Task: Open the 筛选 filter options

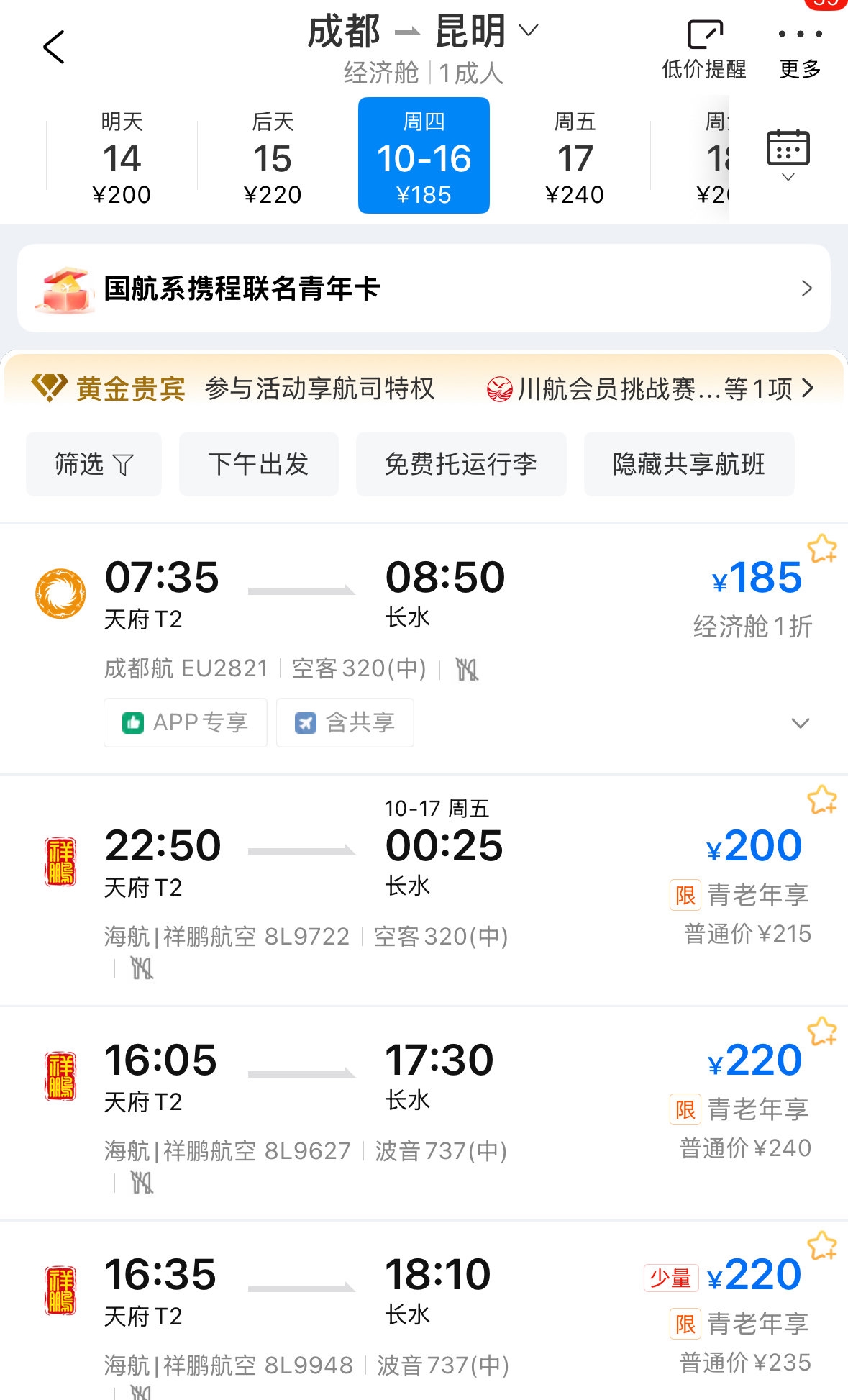Action: pos(94,464)
